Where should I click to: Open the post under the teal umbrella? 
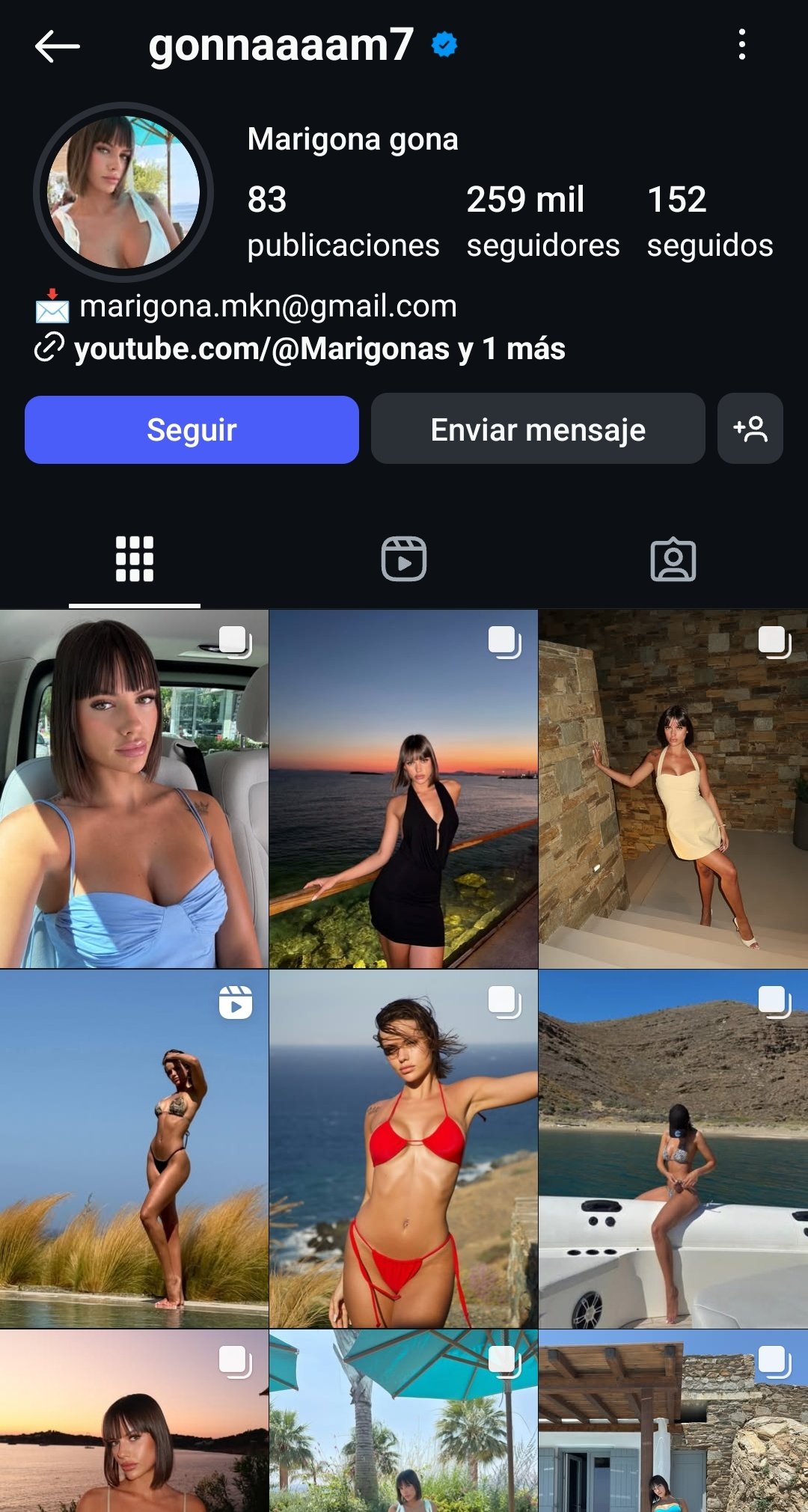pos(403,1421)
